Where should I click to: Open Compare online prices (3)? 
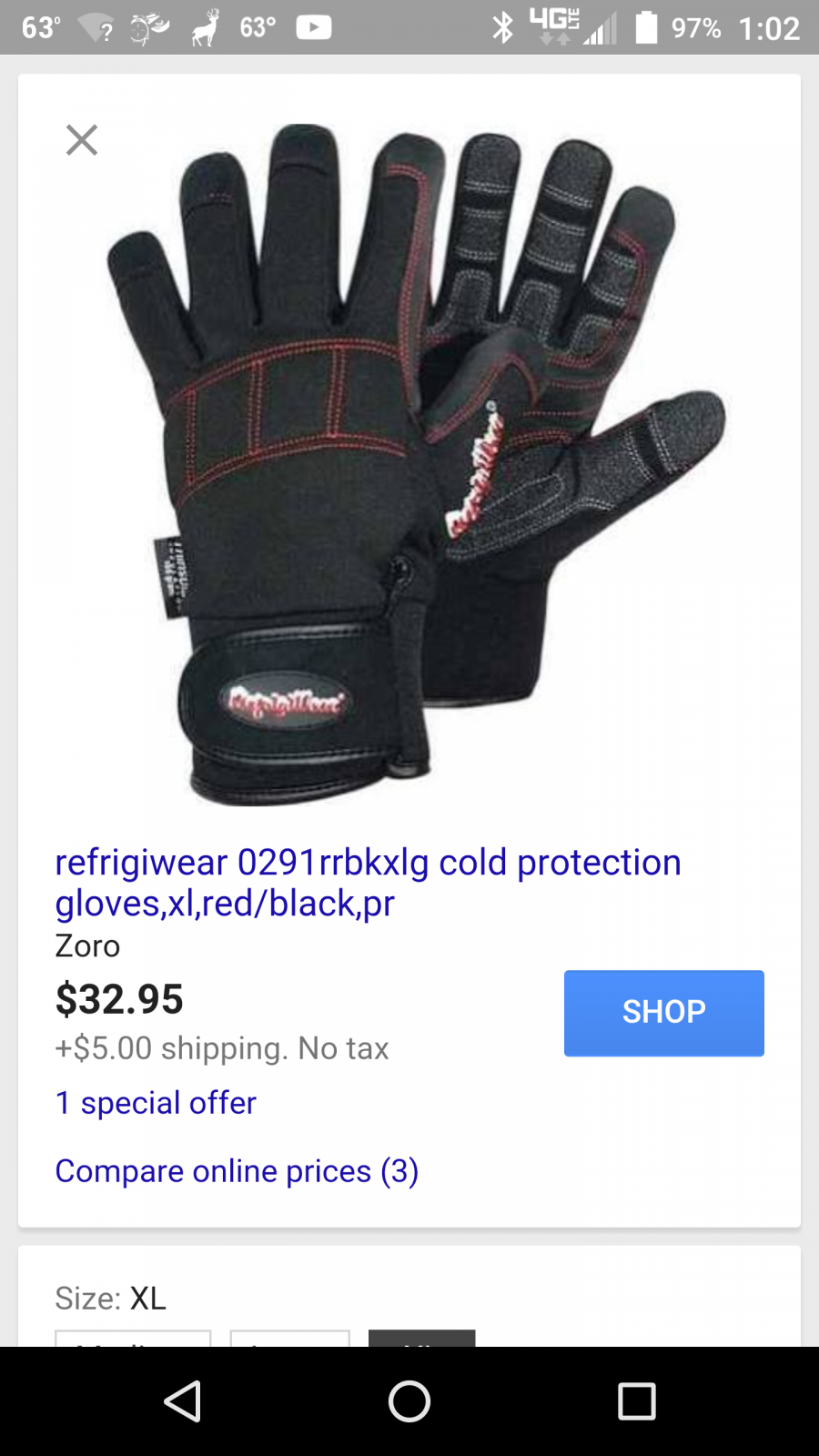click(x=237, y=1171)
